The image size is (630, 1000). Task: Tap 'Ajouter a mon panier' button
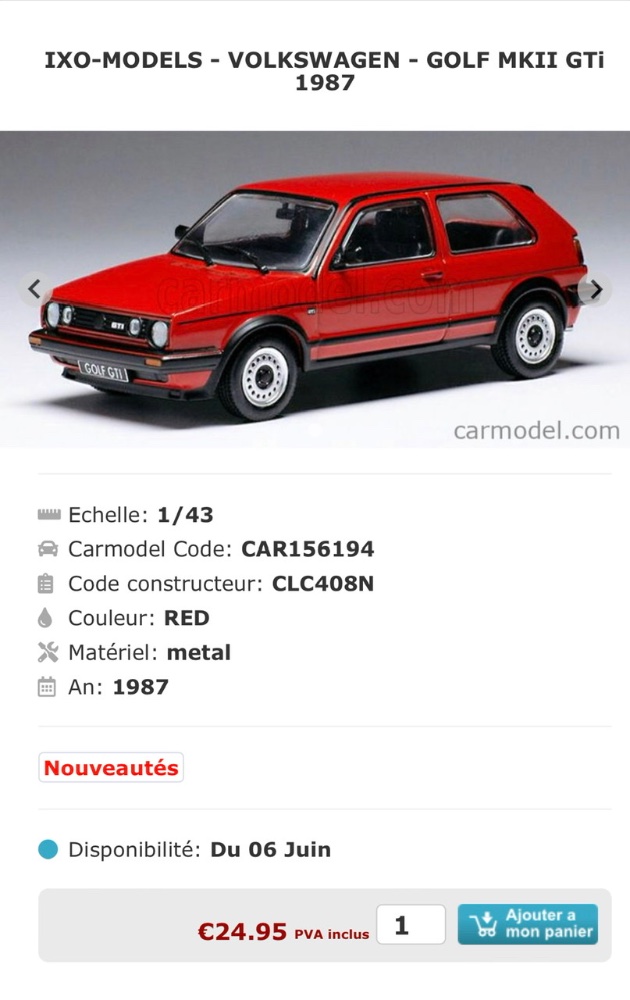527,925
